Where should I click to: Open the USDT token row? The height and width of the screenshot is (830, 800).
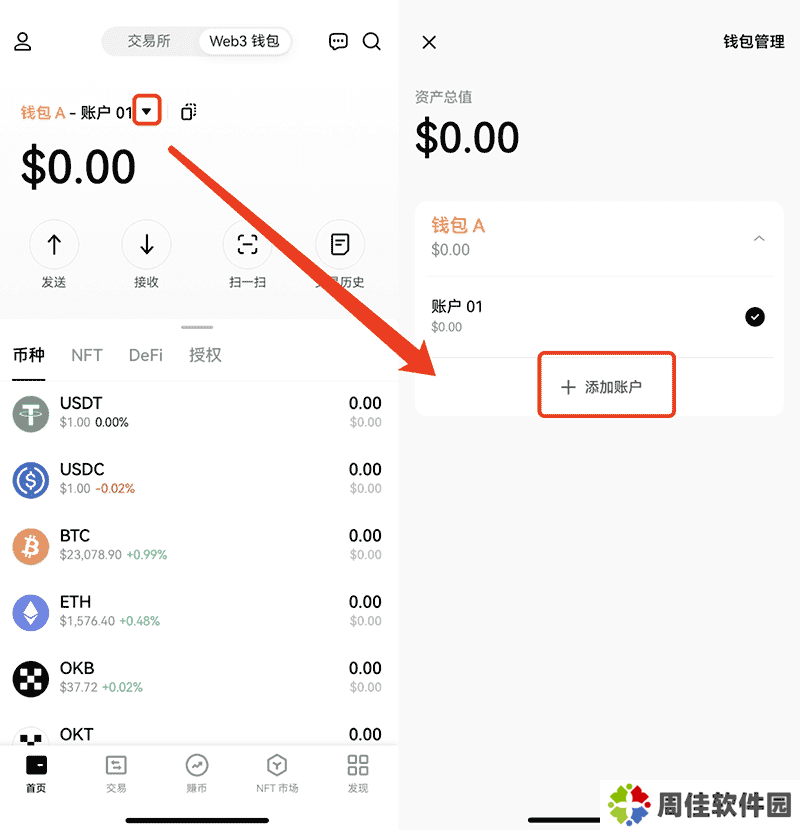(198, 412)
